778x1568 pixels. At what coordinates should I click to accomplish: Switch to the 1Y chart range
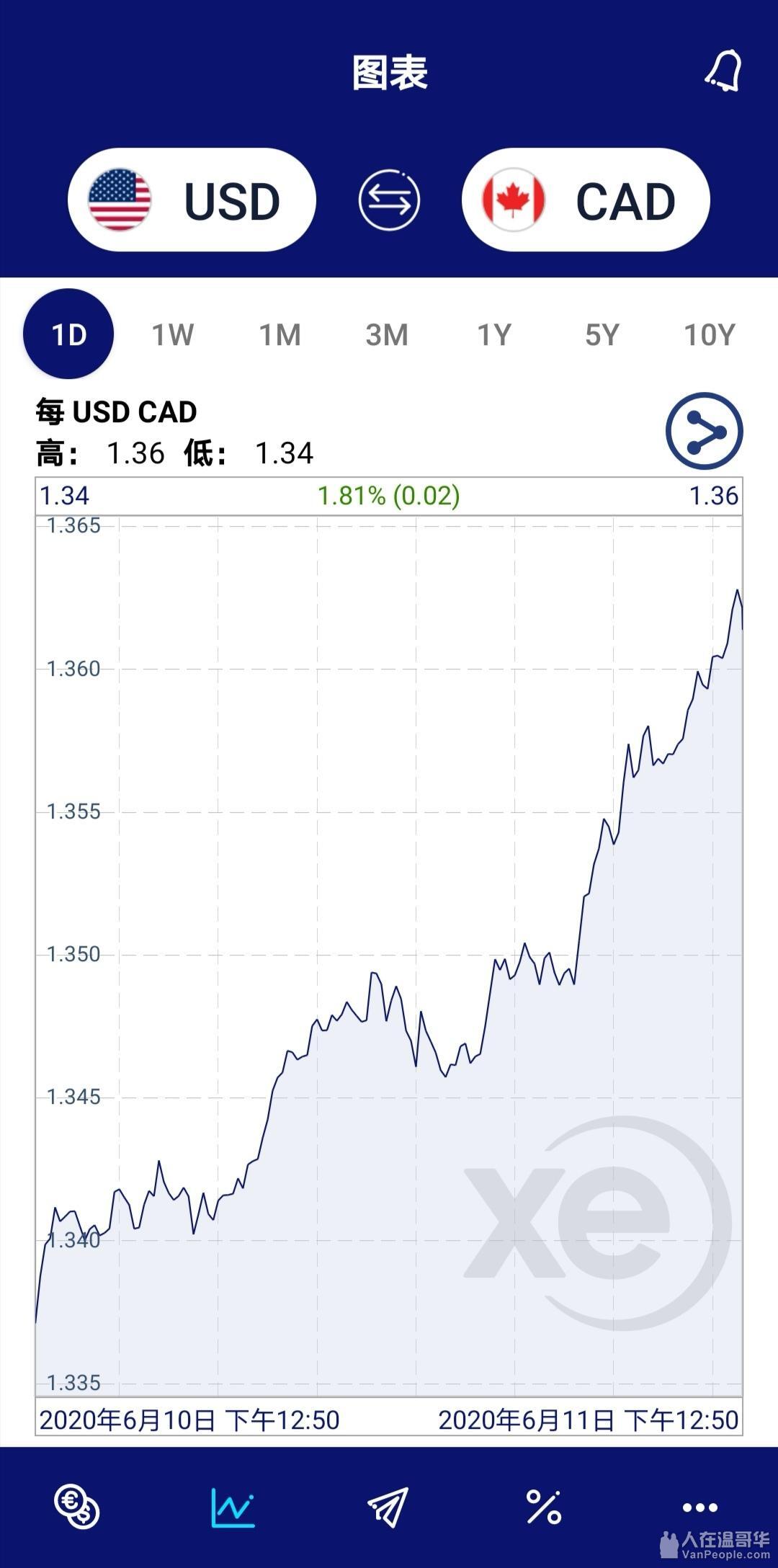click(494, 334)
